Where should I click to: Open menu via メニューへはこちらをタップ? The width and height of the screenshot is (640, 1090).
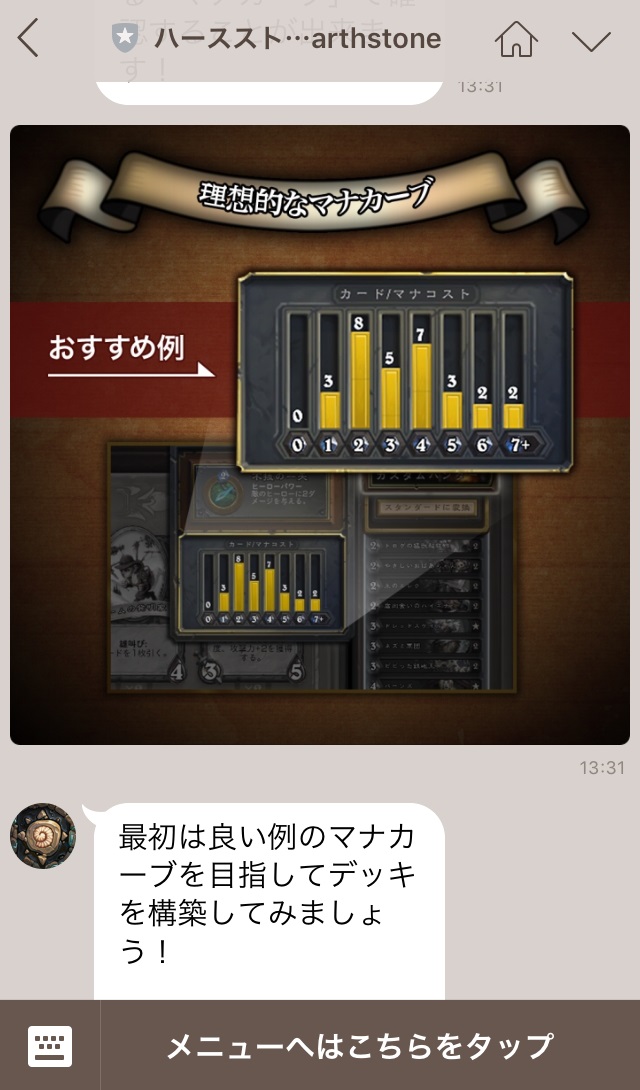click(360, 1045)
